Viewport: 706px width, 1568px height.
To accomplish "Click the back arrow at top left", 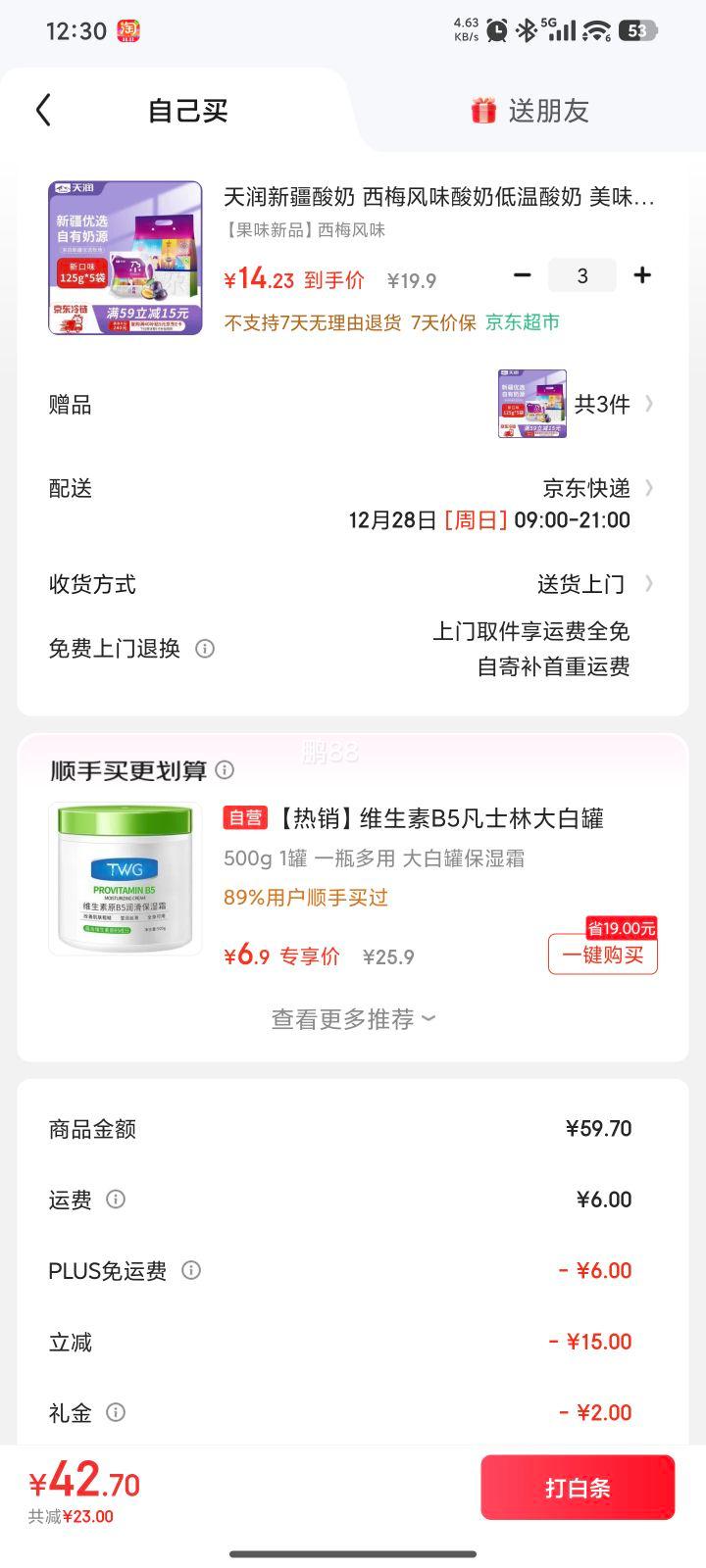I will (x=41, y=110).
